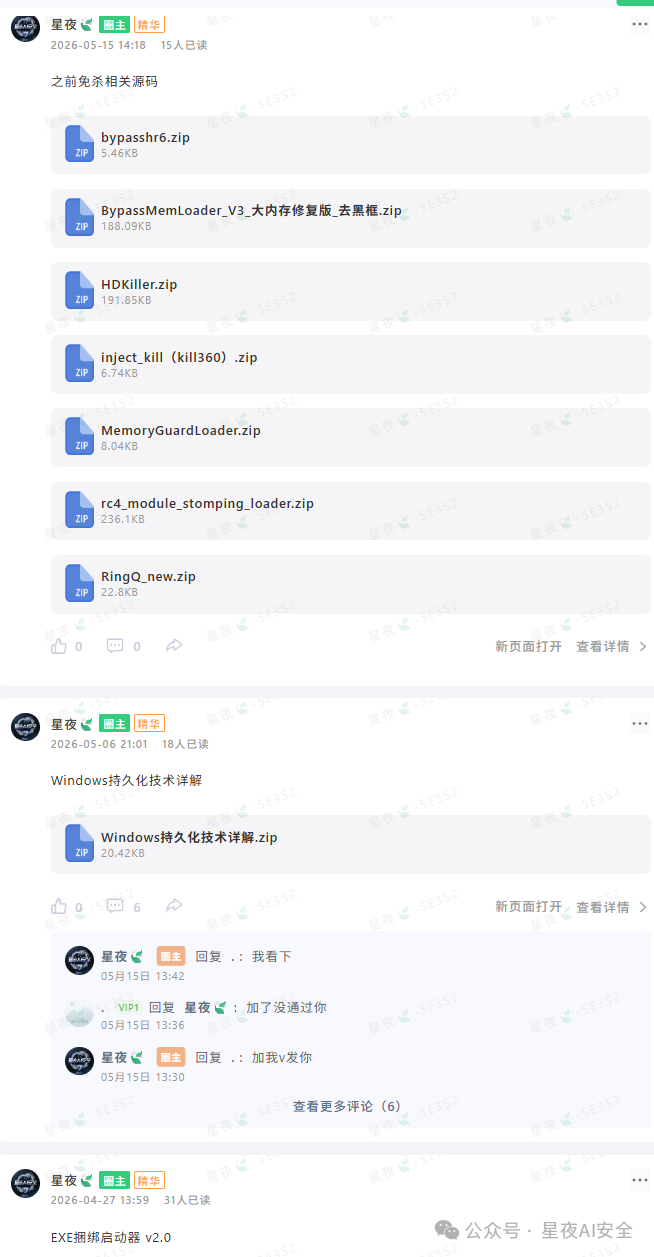Open comments on Windows持久化技术详解 post
Image resolution: width=654 pixels, height=1257 pixels.
pos(124,907)
